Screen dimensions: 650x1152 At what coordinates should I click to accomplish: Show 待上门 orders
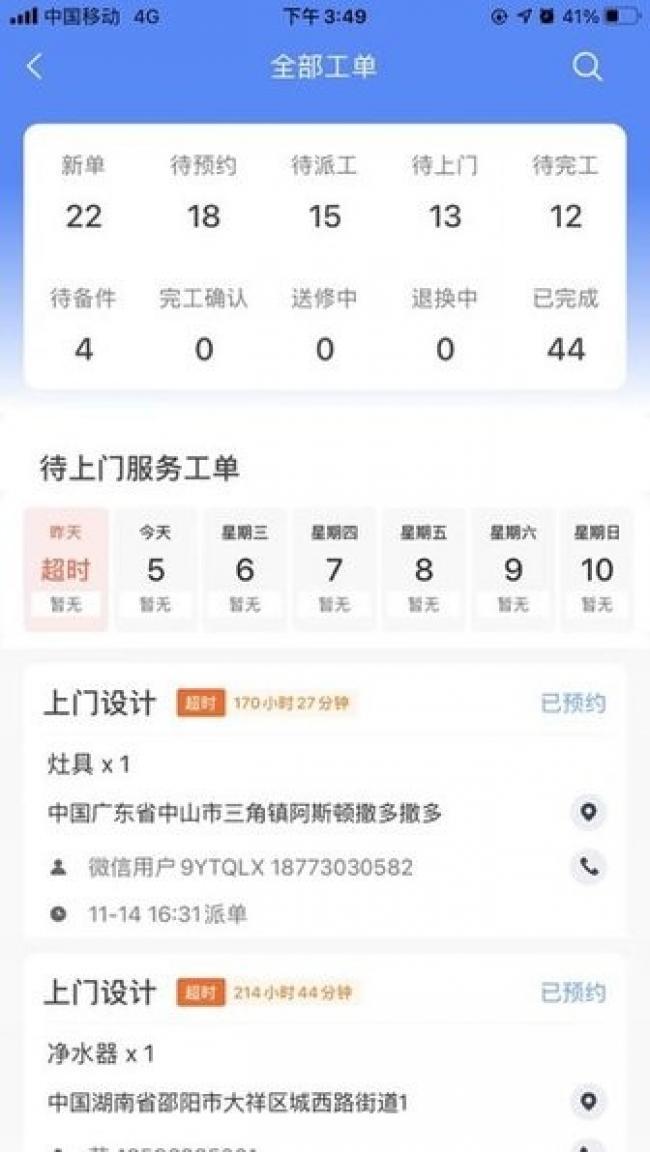point(445,193)
